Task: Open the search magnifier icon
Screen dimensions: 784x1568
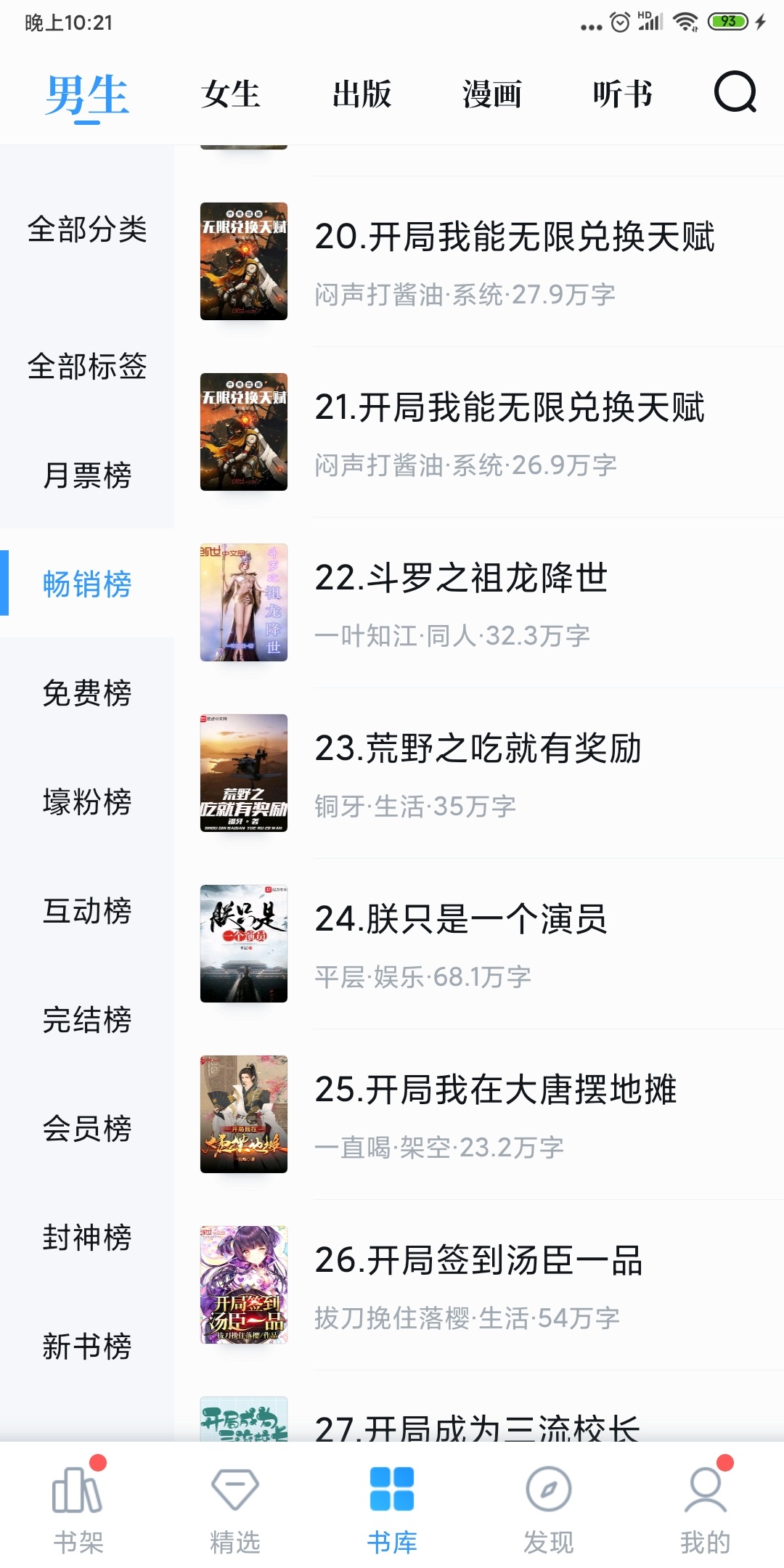Action: coord(735,92)
